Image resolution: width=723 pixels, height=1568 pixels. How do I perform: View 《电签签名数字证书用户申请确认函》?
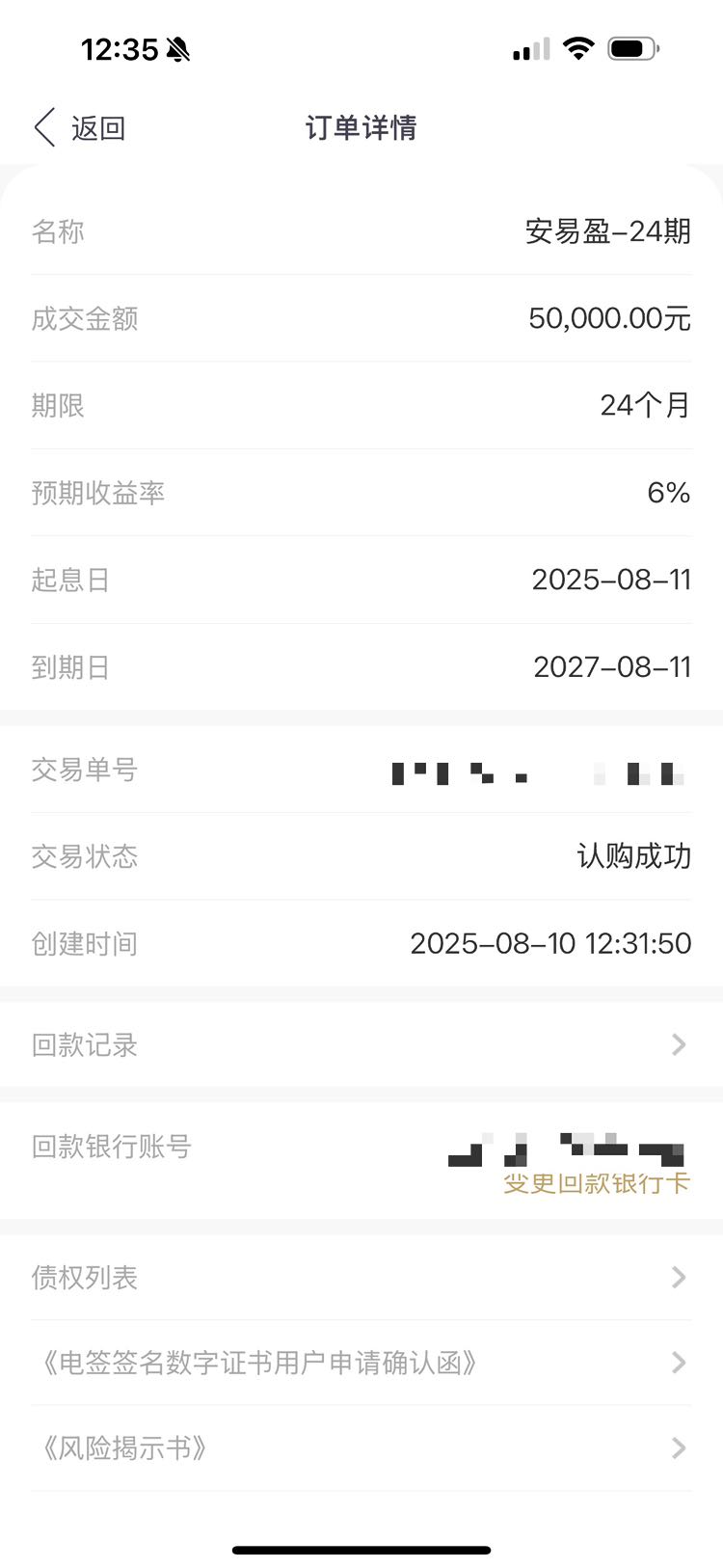click(361, 1363)
